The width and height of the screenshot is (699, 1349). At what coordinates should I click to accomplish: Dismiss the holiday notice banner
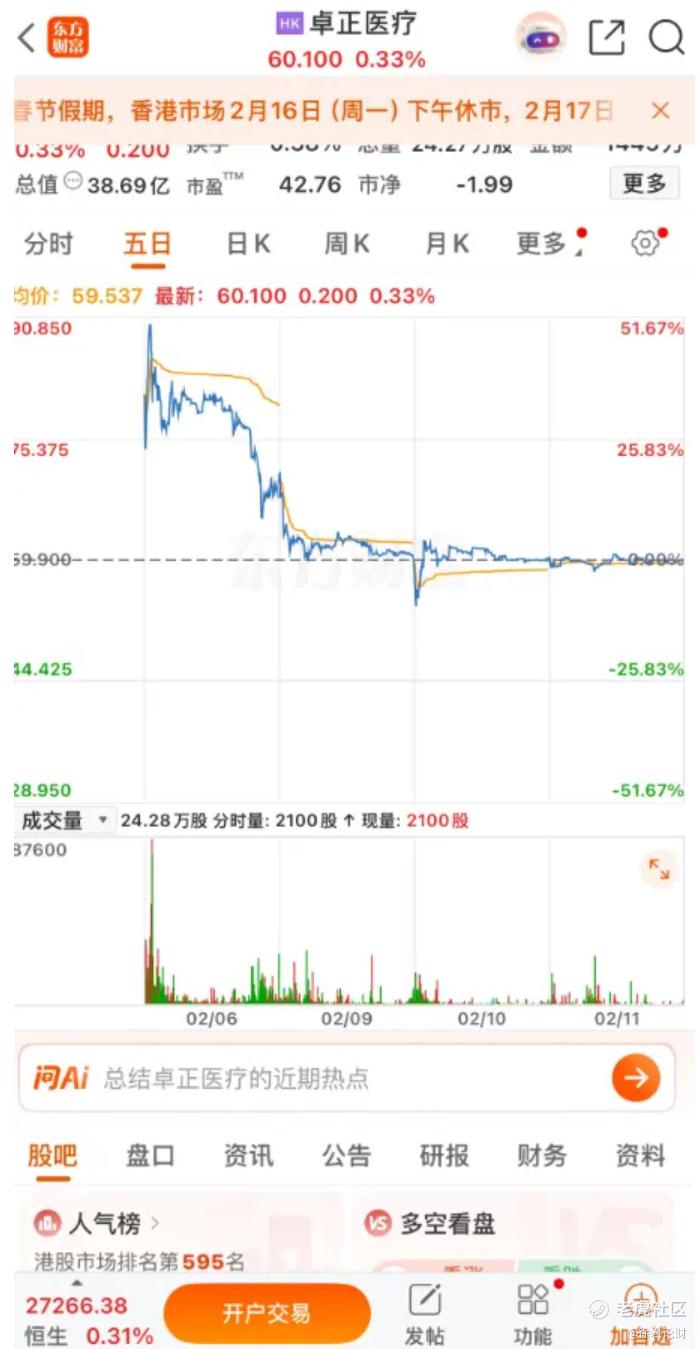point(660,110)
